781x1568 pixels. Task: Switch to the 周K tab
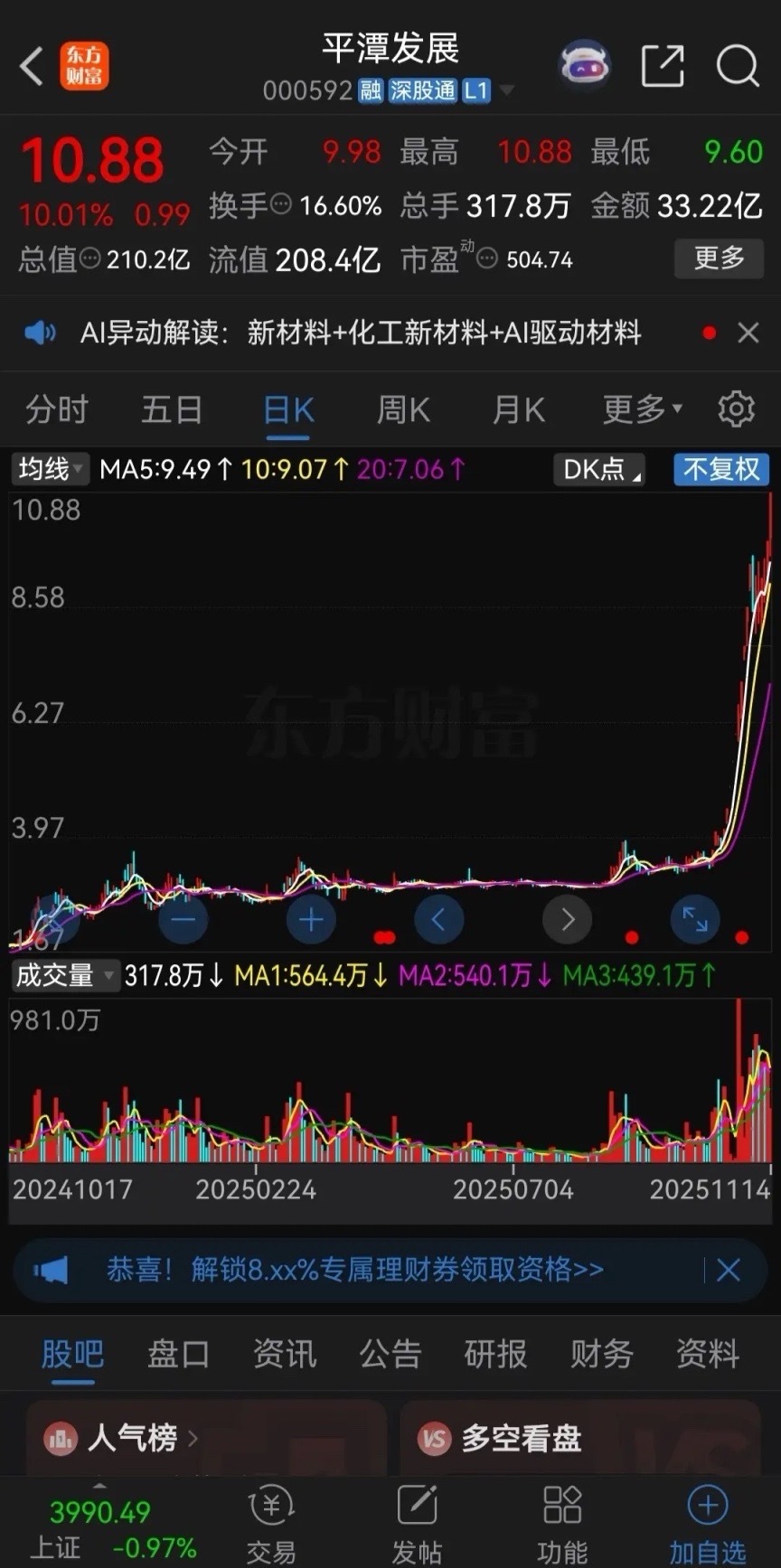point(402,409)
